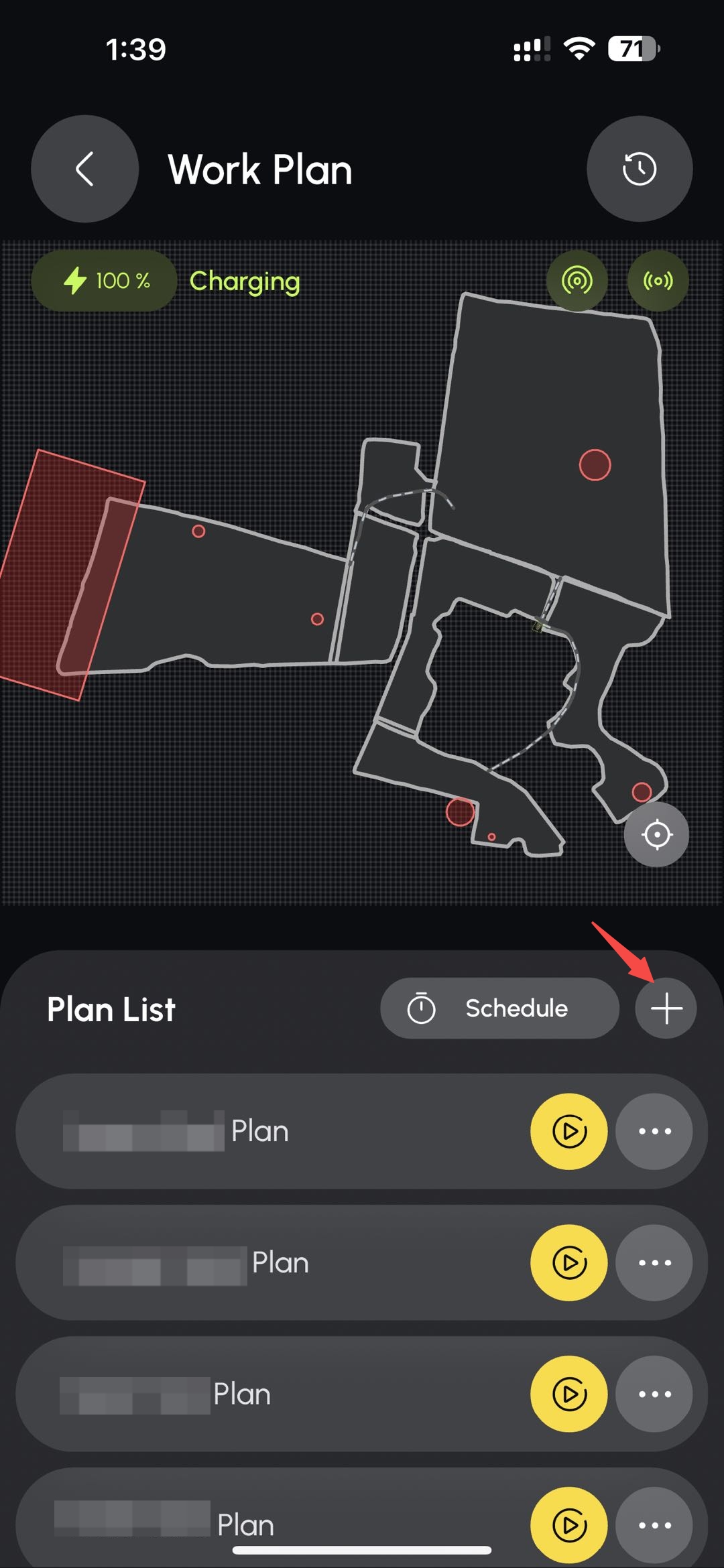The height and width of the screenshot is (1568, 724).
Task: Open more options for the third plan
Action: point(654,1394)
